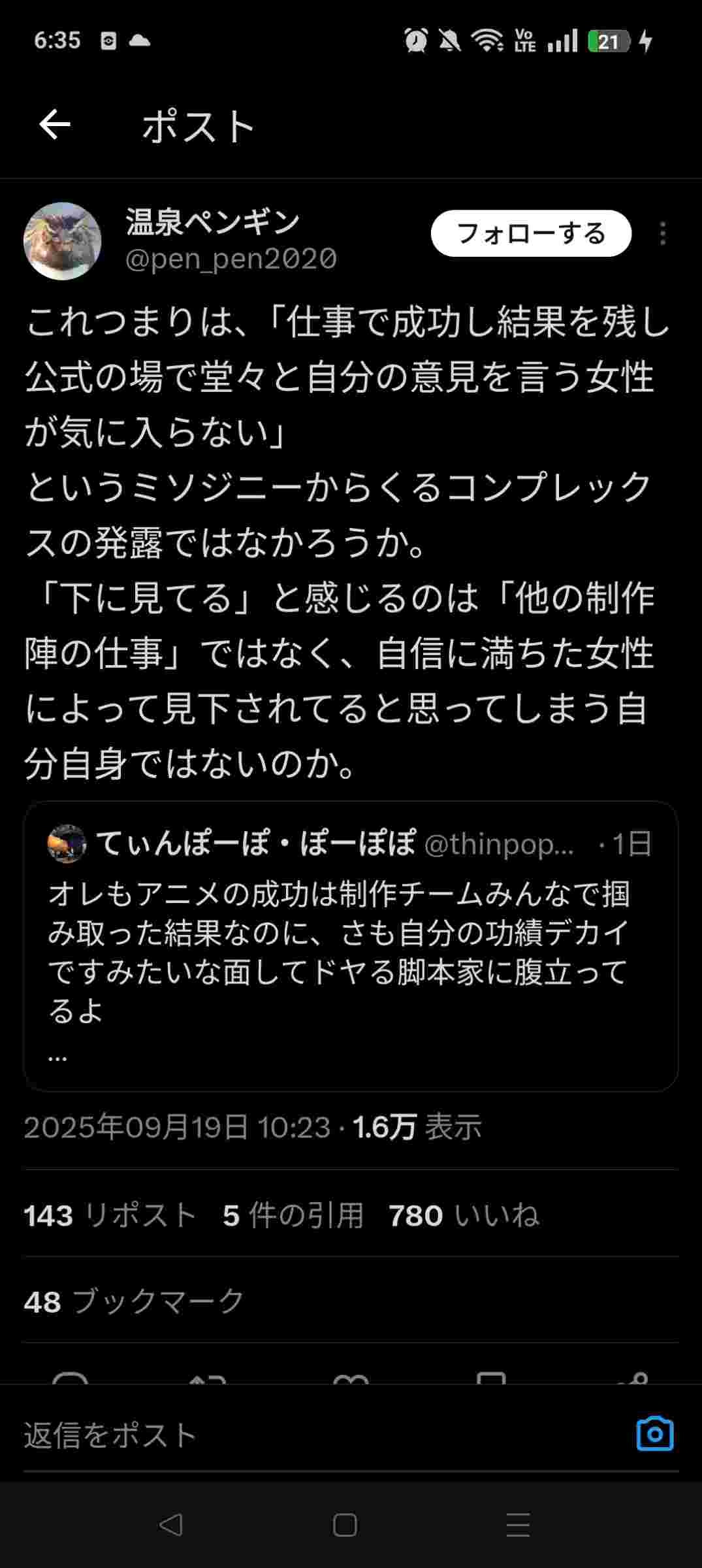This screenshot has height=1568, width=702.
Task: Tap the system home button
Action: point(345,1525)
